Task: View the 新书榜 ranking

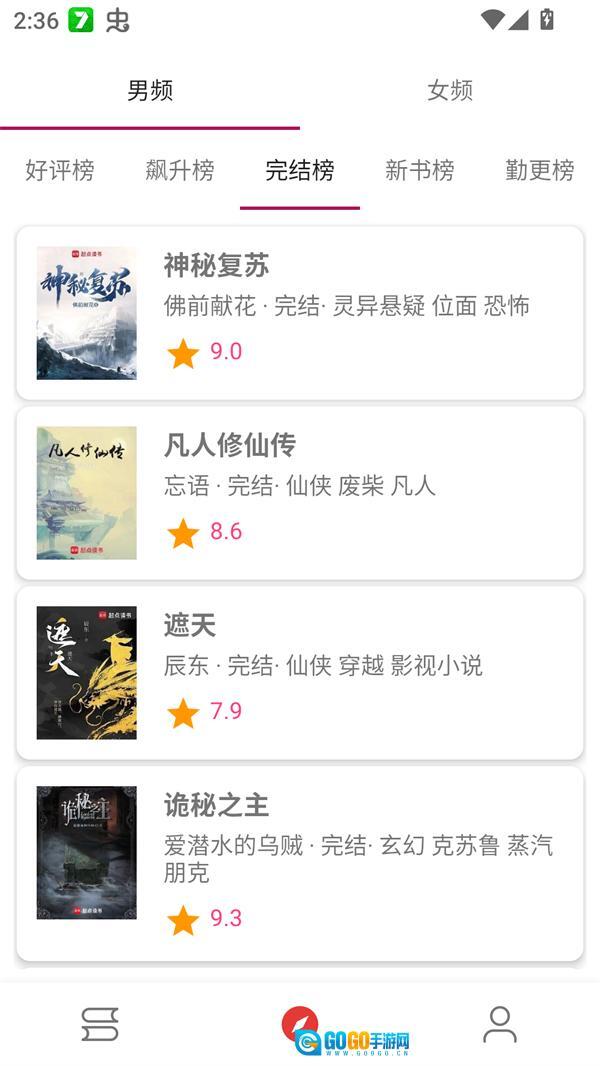Action: point(420,170)
